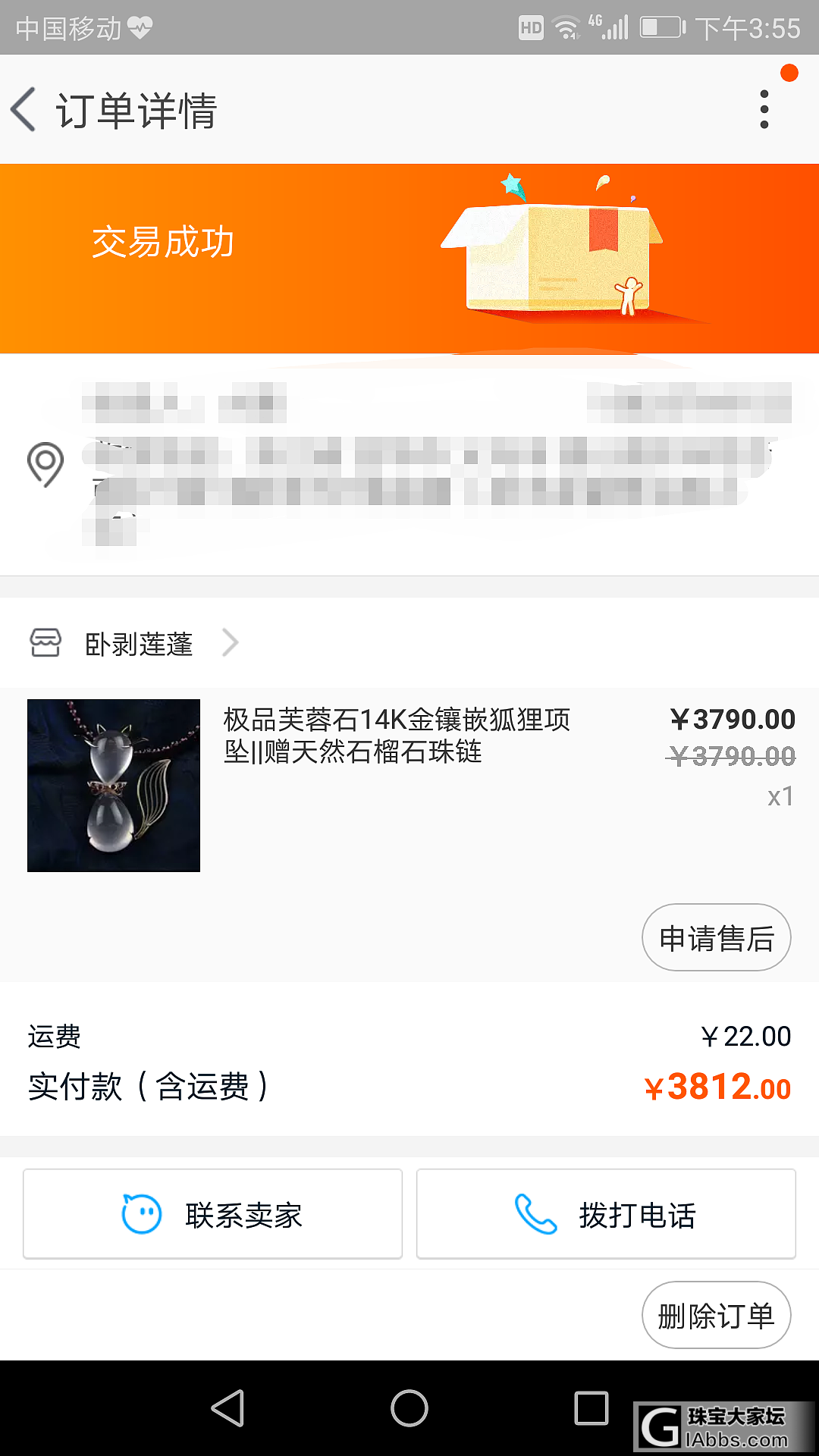Tap the system back button

pyautogui.click(x=227, y=1409)
